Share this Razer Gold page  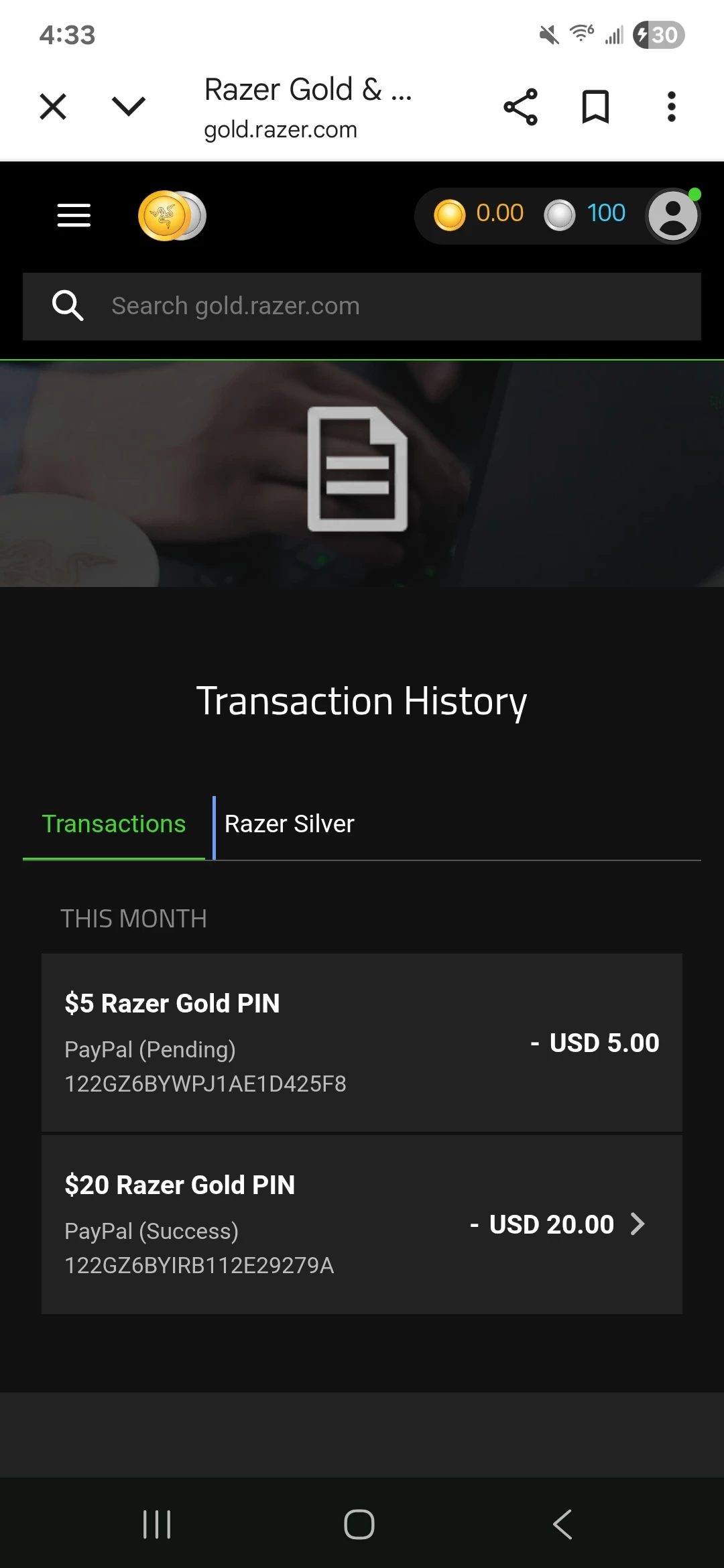click(x=520, y=107)
